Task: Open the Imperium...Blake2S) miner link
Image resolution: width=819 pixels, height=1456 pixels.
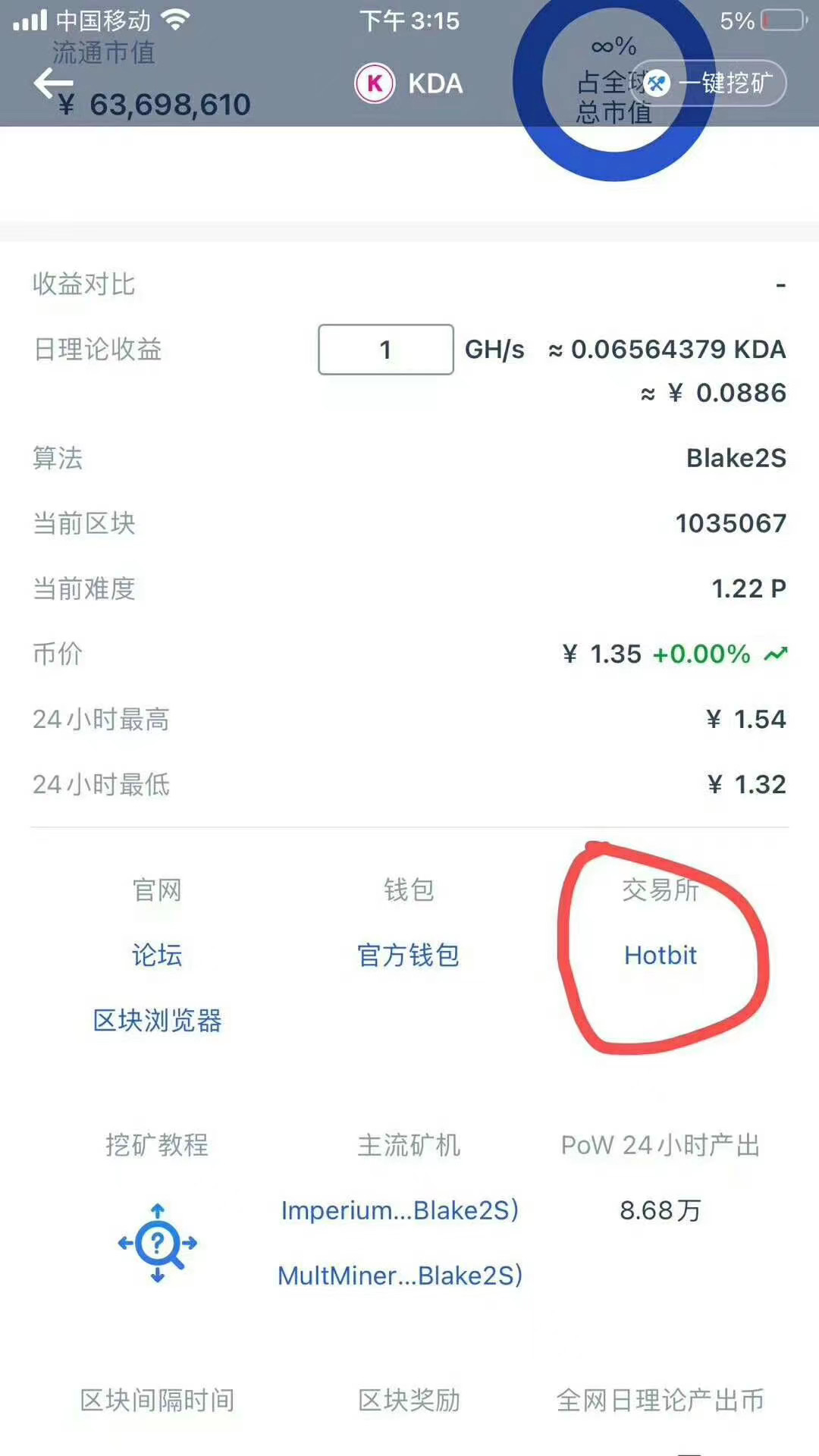Action: tap(400, 1210)
